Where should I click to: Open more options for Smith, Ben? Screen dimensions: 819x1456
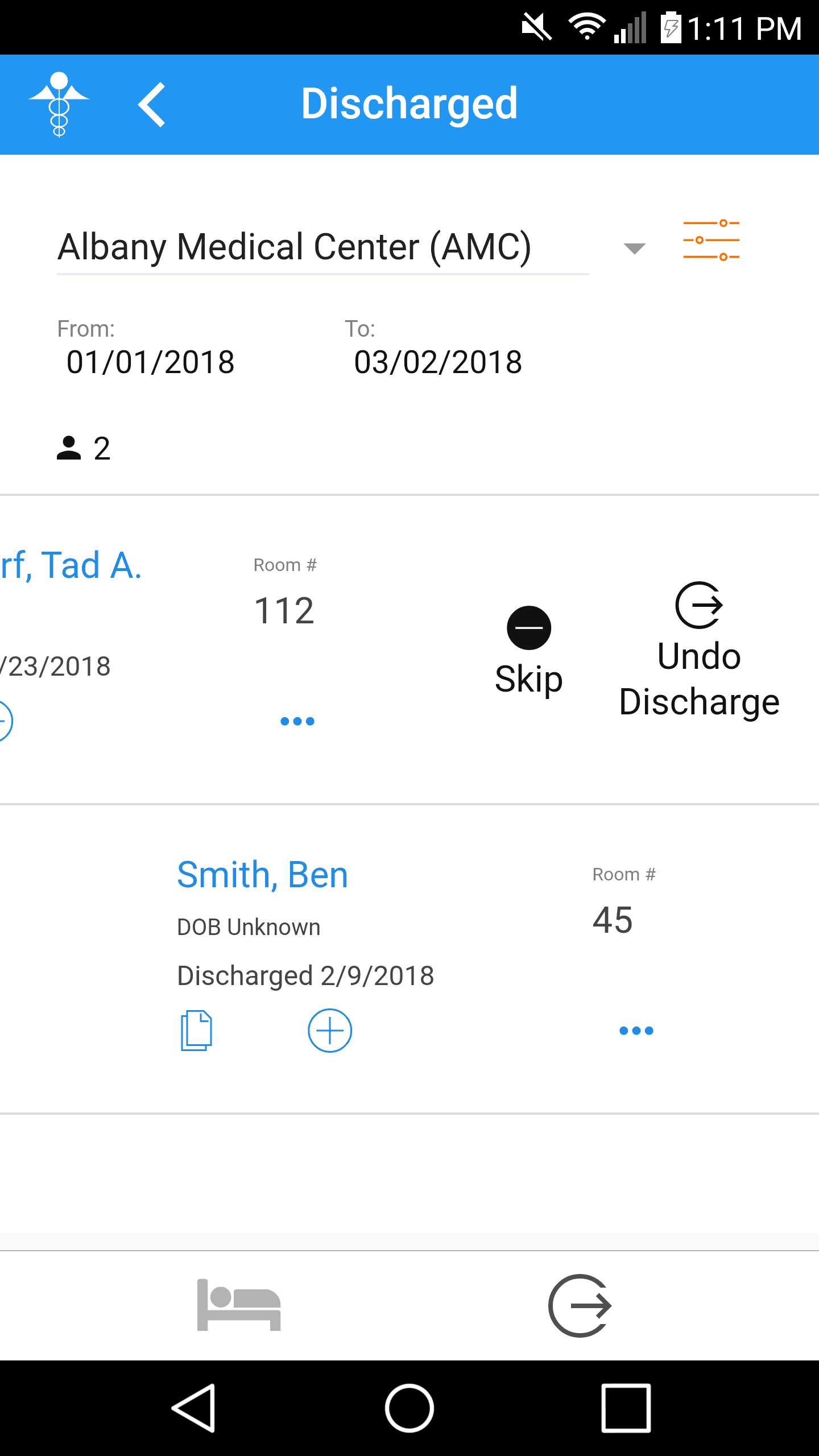tap(636, 1031)
